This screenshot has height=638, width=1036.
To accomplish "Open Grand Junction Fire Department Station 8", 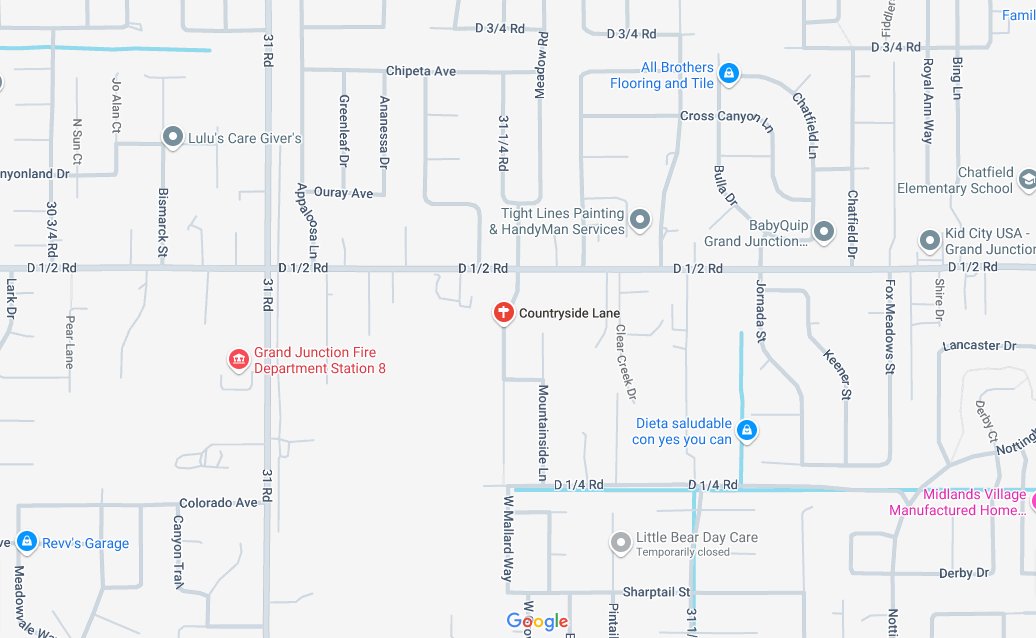I will pos(239,359).
